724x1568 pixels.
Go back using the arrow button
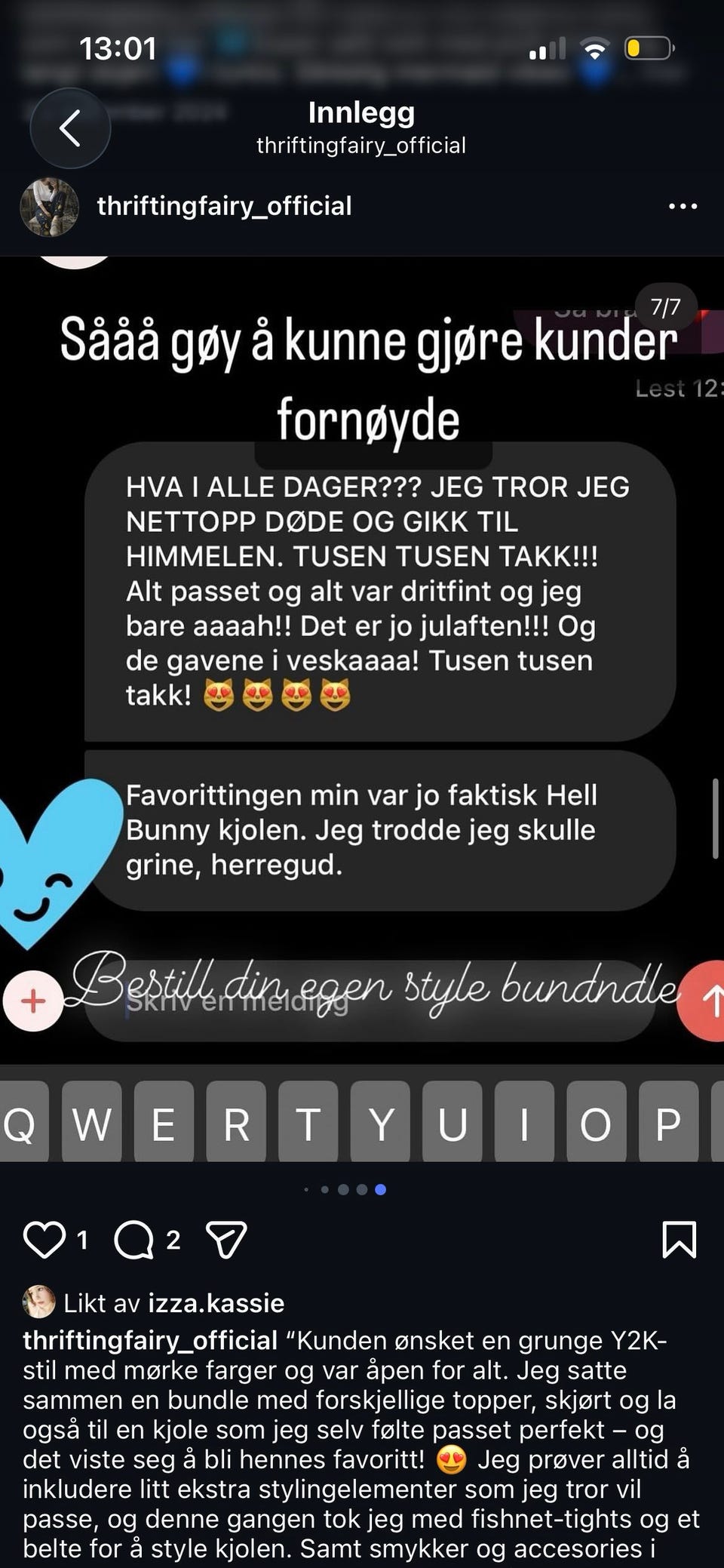pyautogui.click(x=69, y=128)
